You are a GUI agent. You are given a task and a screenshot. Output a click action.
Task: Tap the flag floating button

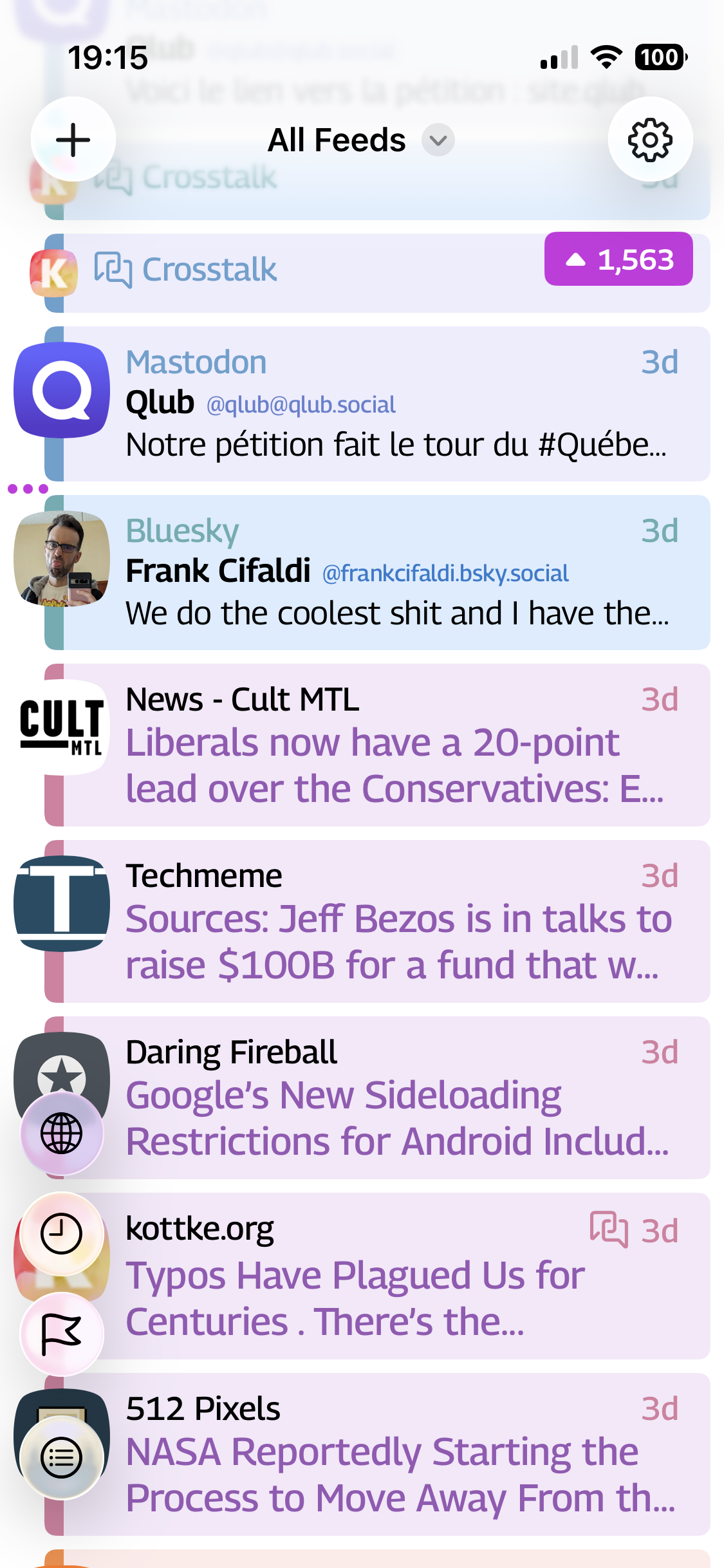[x=62, y=1334]
